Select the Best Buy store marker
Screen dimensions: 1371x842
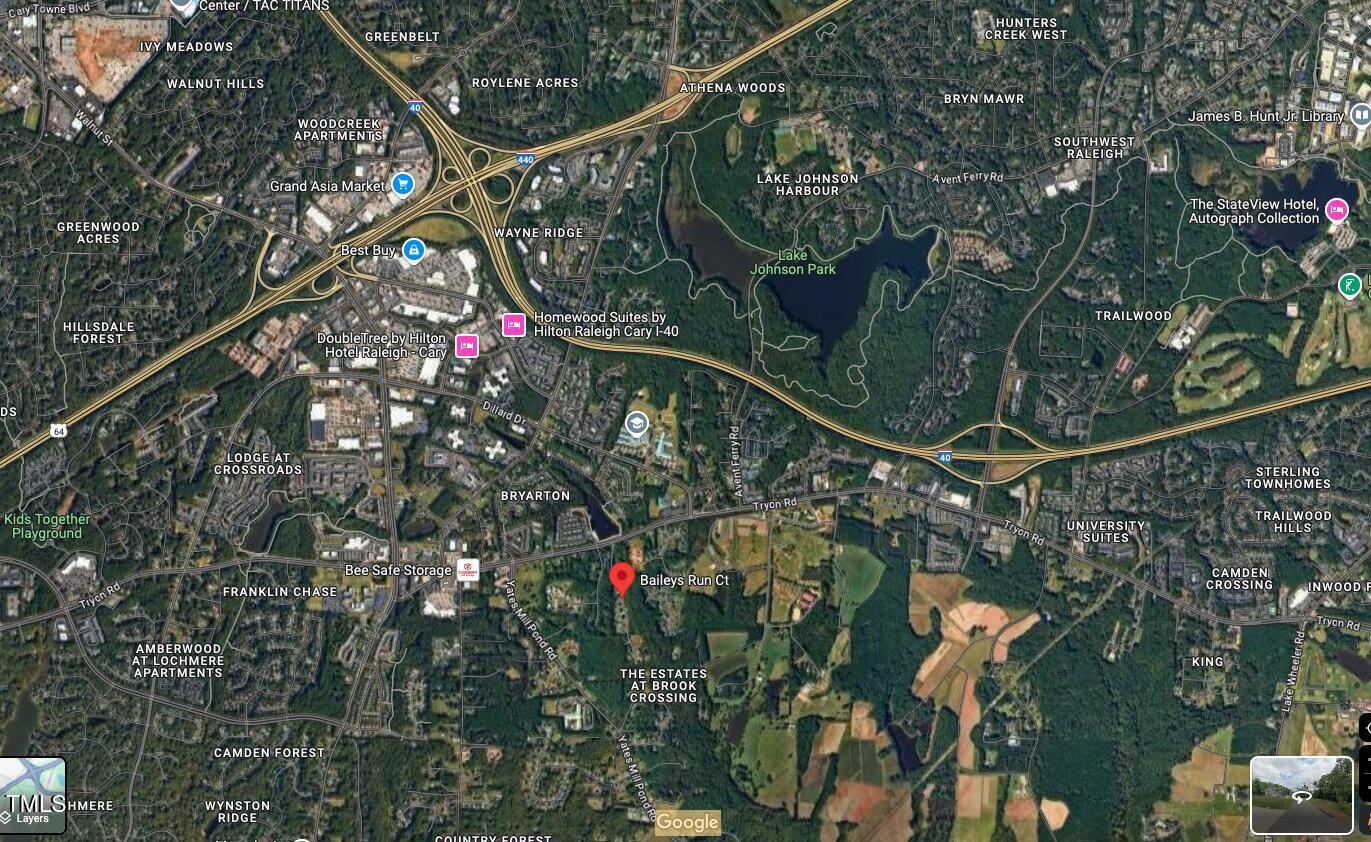[413, 250]
